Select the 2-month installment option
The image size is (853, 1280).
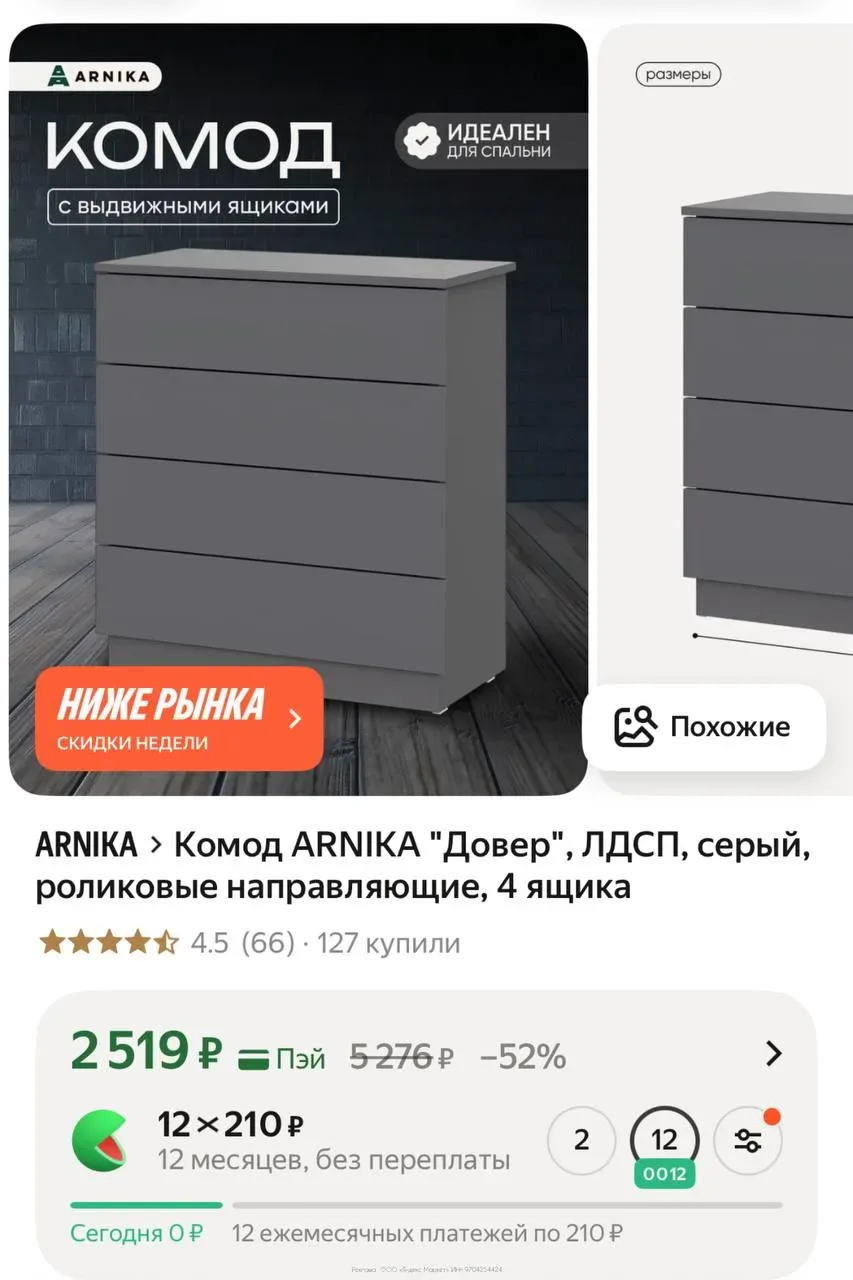(x=581, y=1140)
